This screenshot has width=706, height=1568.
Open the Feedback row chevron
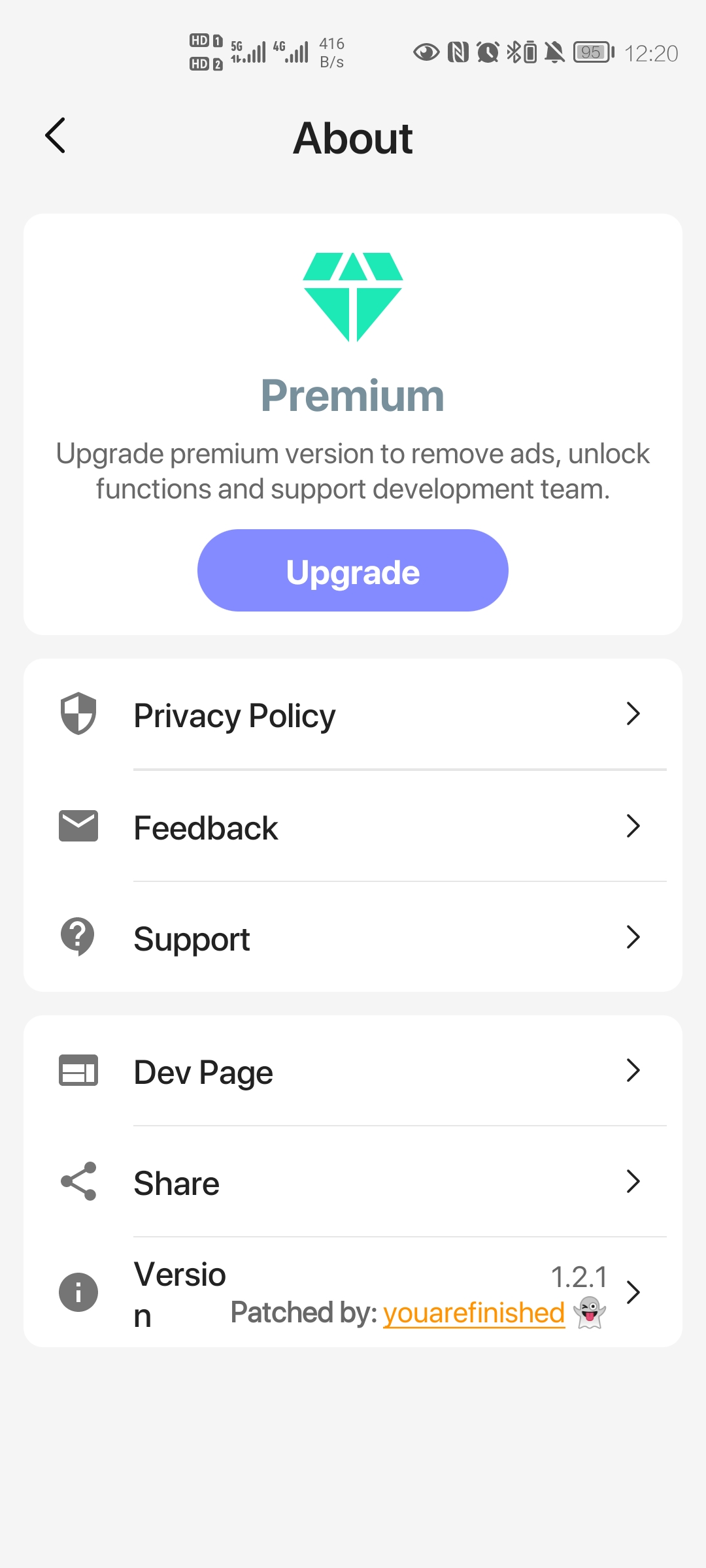[633, 826]
